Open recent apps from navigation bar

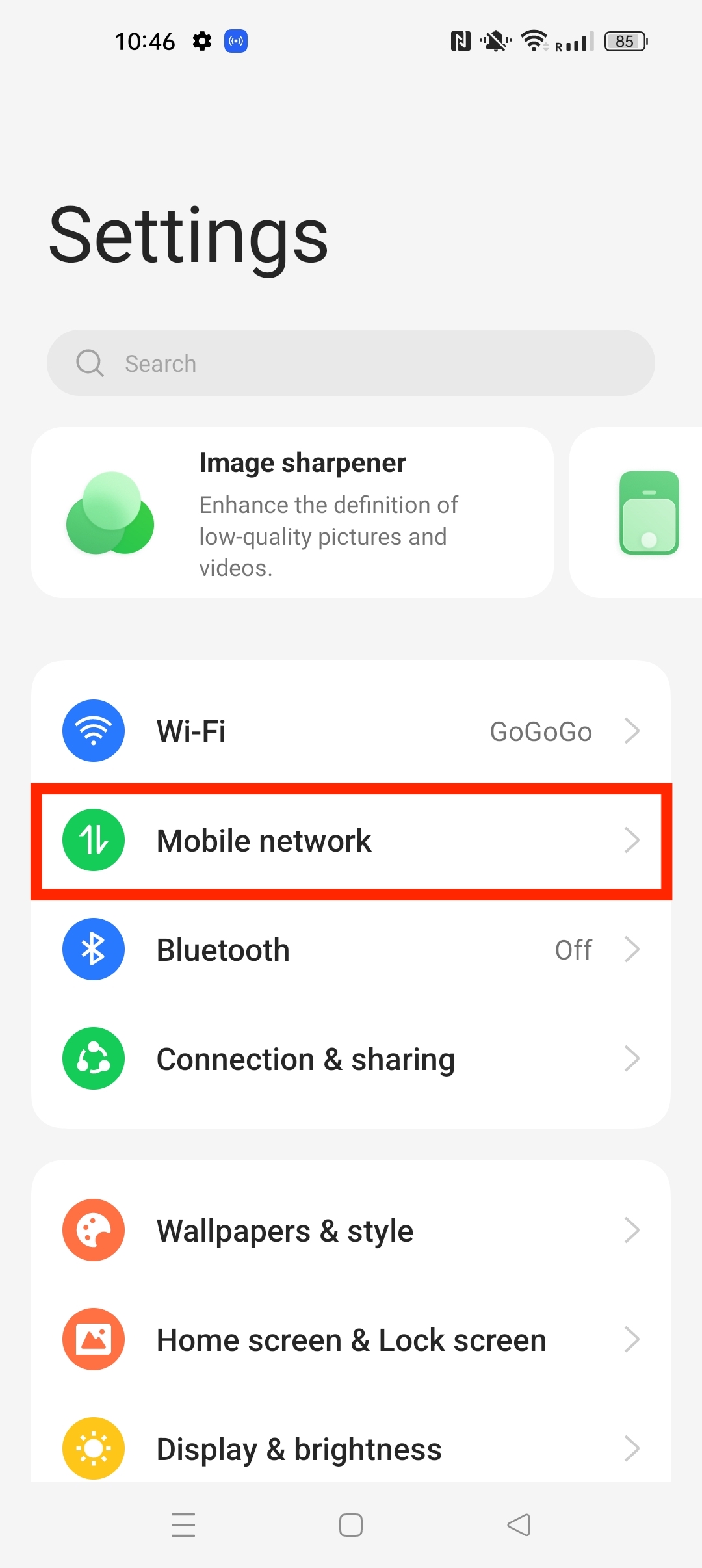[x=183, y=1524]
